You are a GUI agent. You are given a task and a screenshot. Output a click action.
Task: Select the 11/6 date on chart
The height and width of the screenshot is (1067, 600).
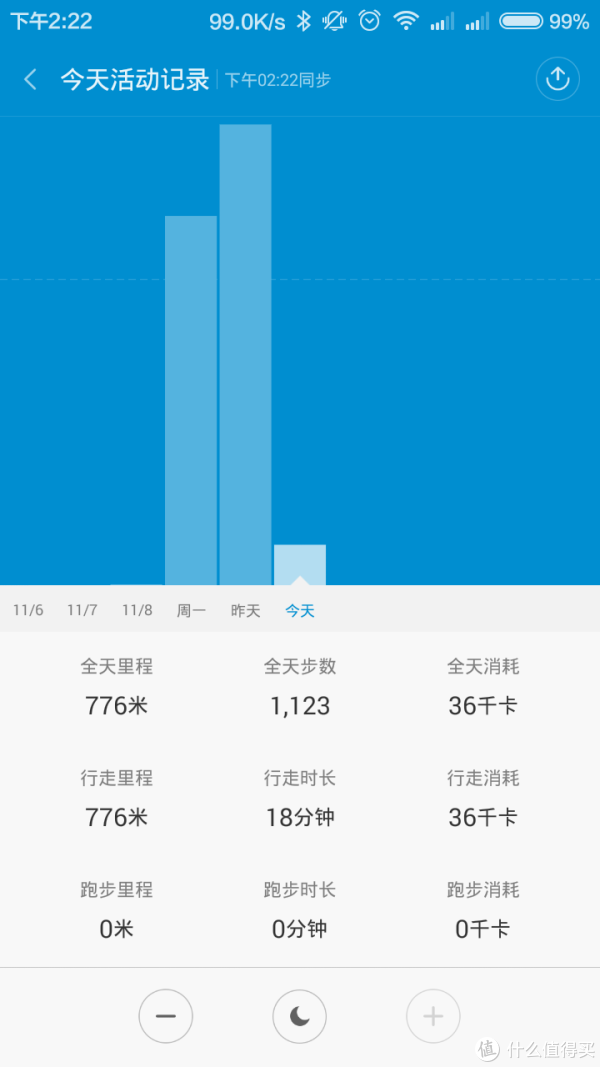pyautogui.click(x=28, y=610)
